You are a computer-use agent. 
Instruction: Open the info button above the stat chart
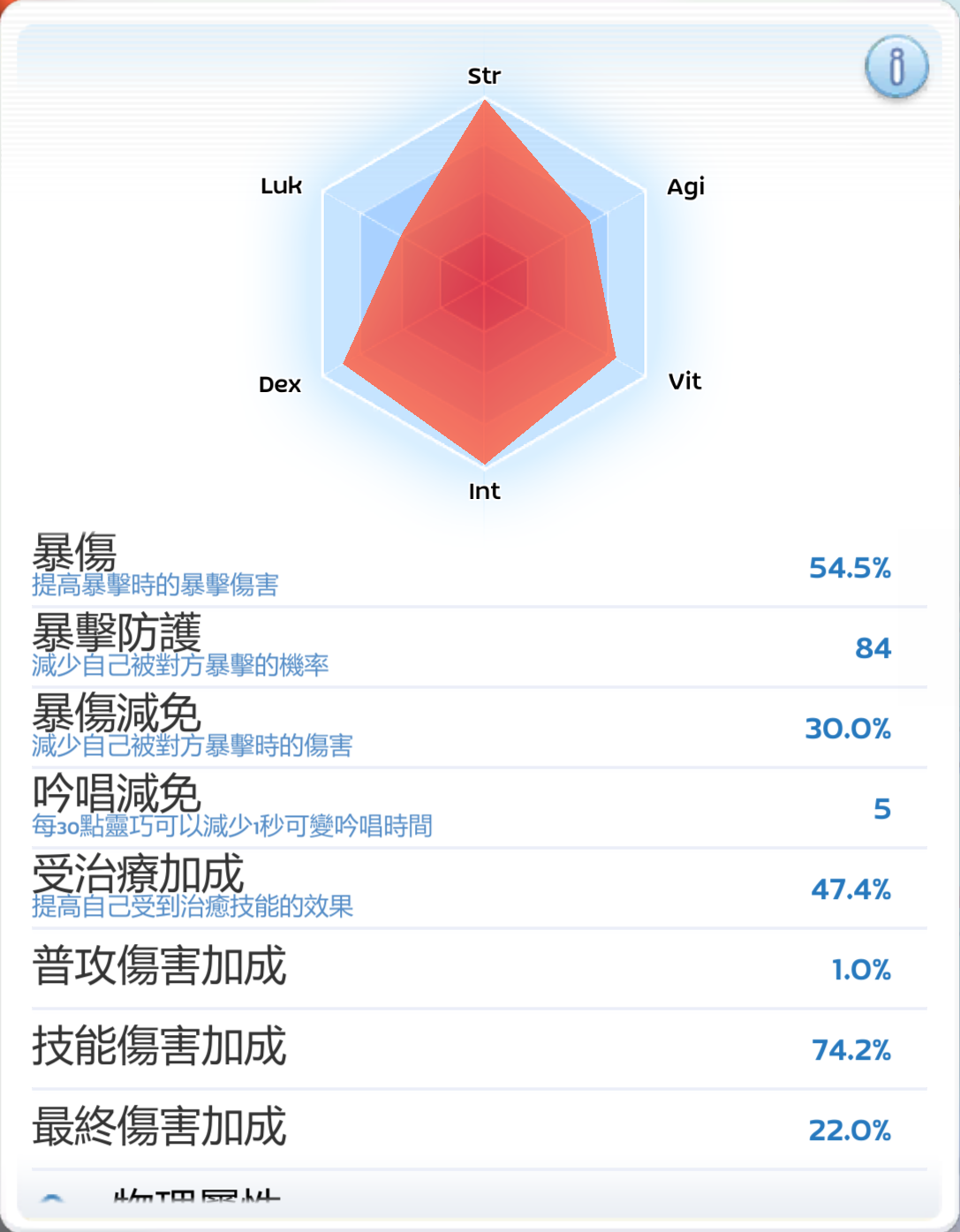(896, 67)
